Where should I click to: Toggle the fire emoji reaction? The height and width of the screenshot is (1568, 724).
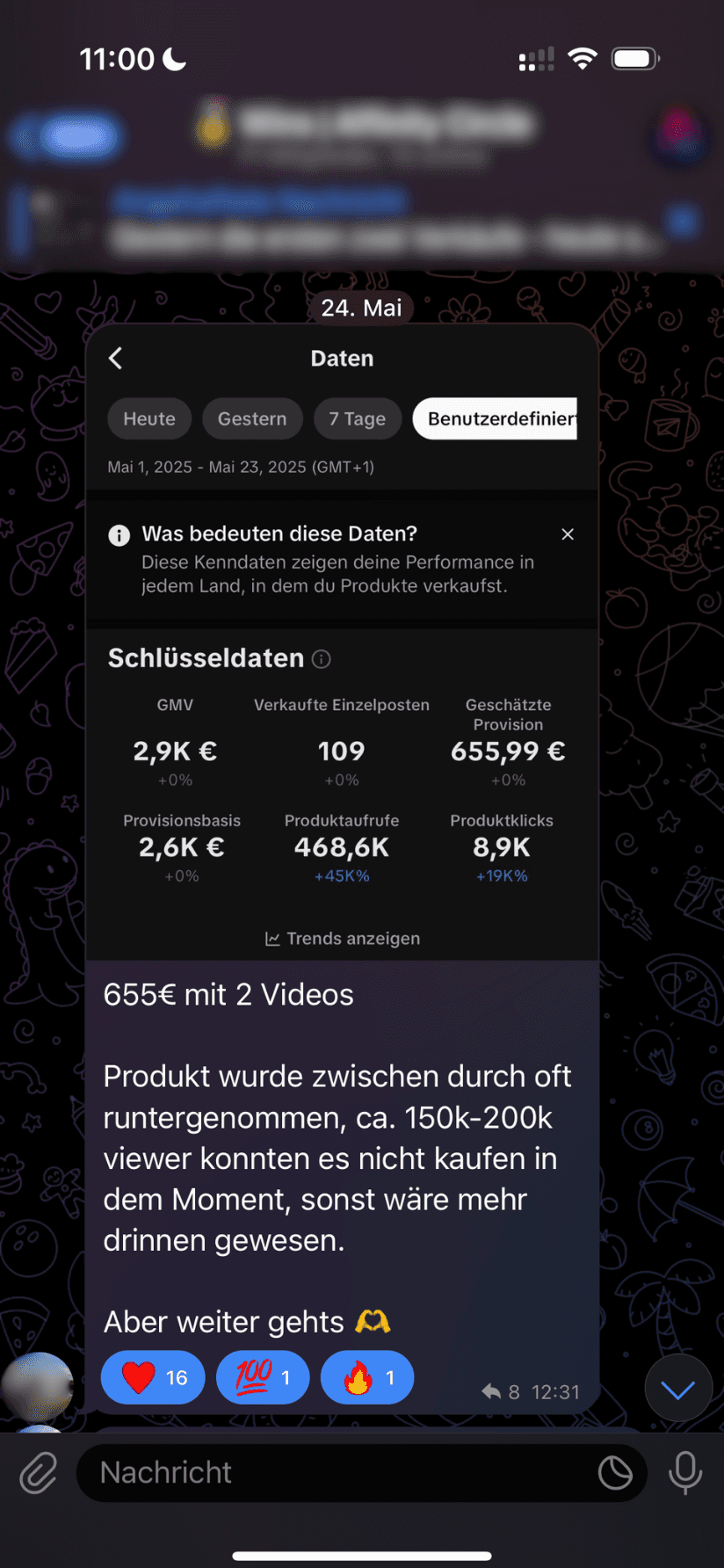(x=366, y=1377)
